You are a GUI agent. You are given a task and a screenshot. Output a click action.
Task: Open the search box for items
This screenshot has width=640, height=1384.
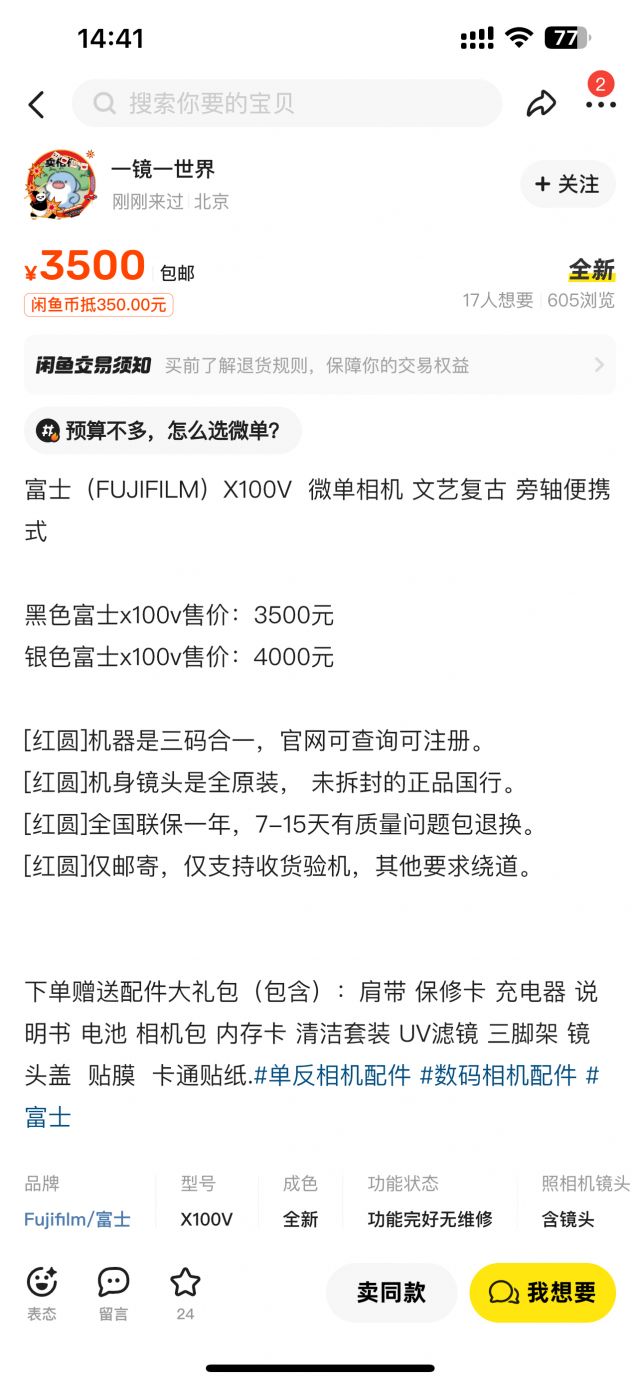point(287,103)
